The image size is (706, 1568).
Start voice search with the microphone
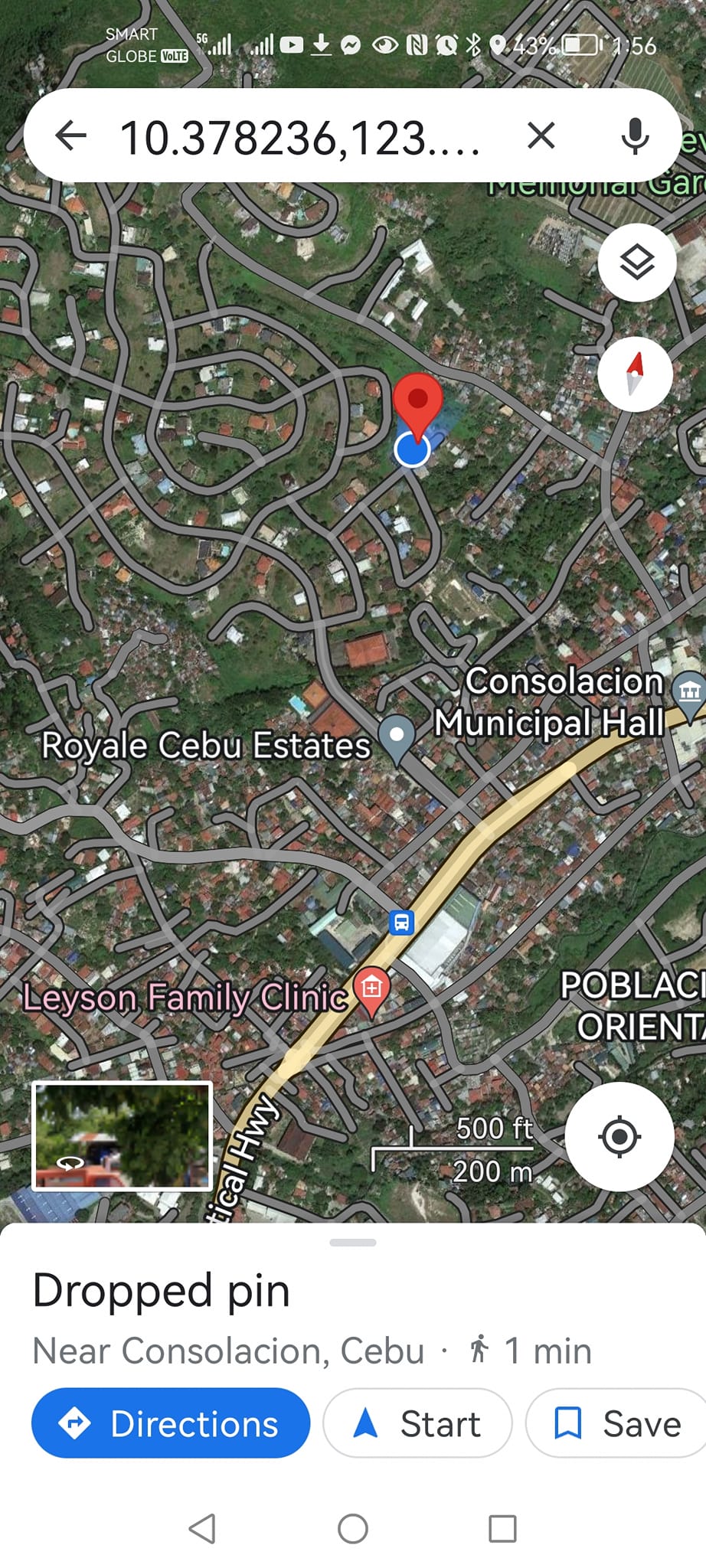coord(635,136)
